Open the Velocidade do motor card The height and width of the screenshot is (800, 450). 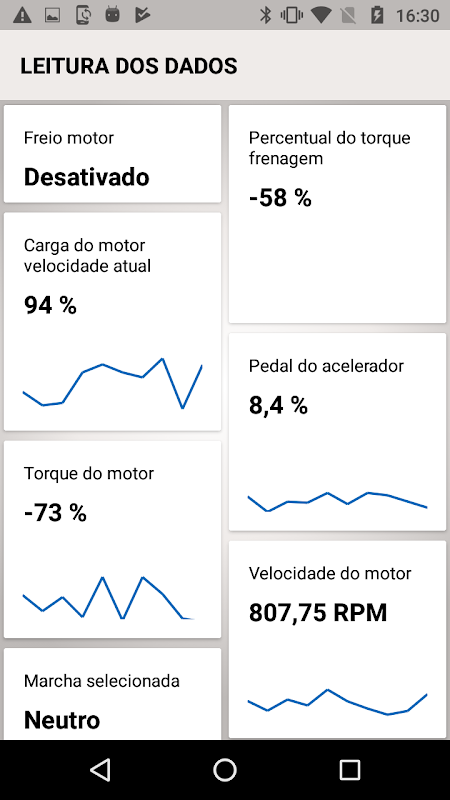point(337,639)
